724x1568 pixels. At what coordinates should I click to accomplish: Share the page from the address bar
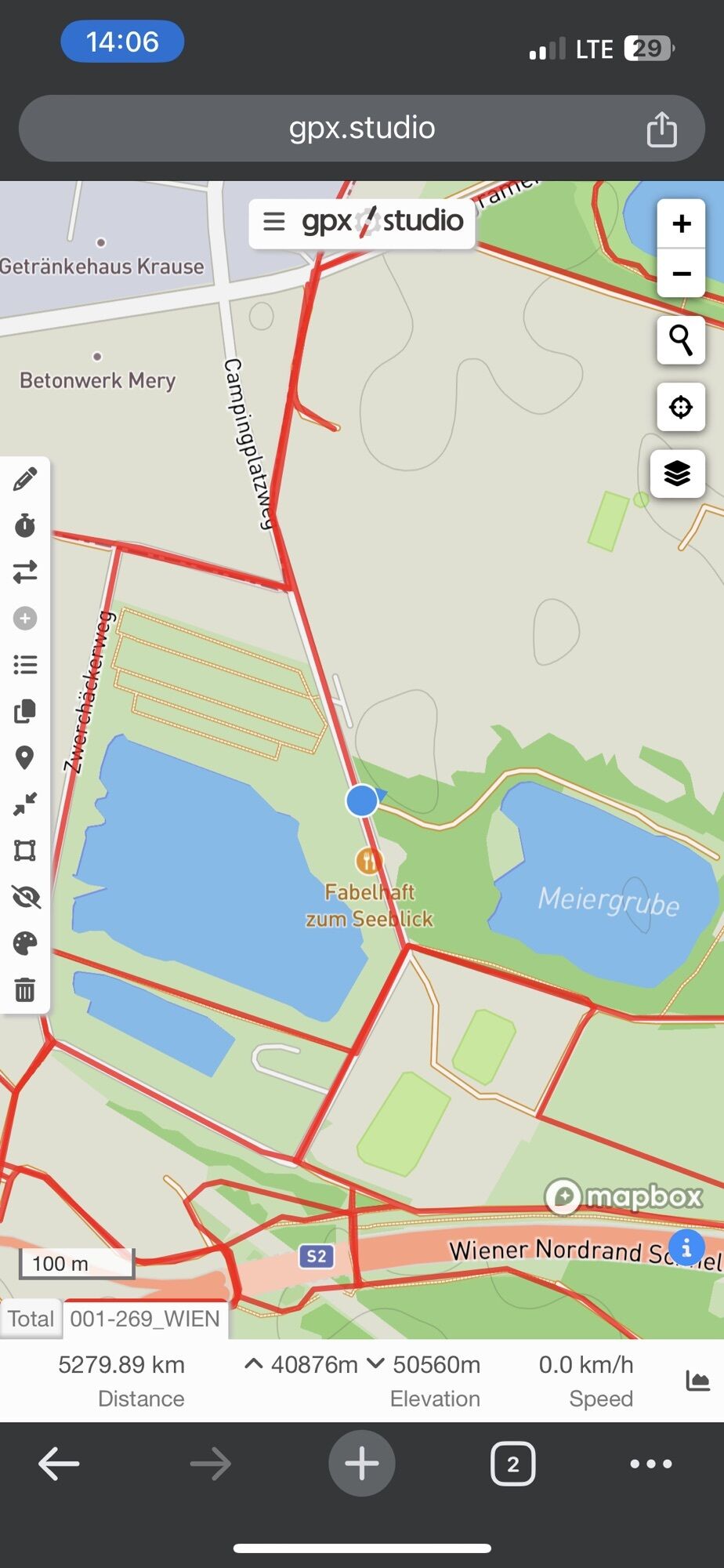tap(661, 129)
